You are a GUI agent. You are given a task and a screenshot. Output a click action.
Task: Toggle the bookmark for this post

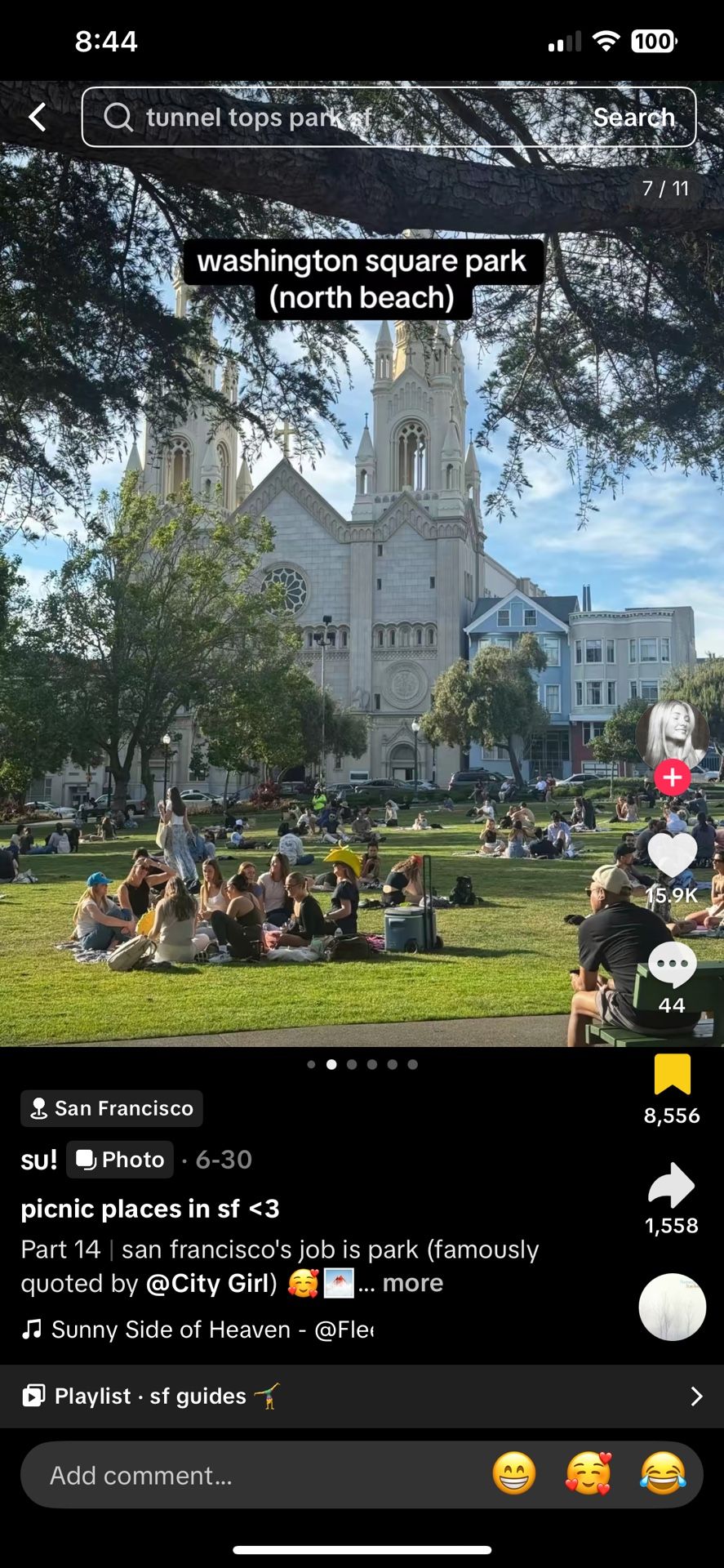point(672,1075)
